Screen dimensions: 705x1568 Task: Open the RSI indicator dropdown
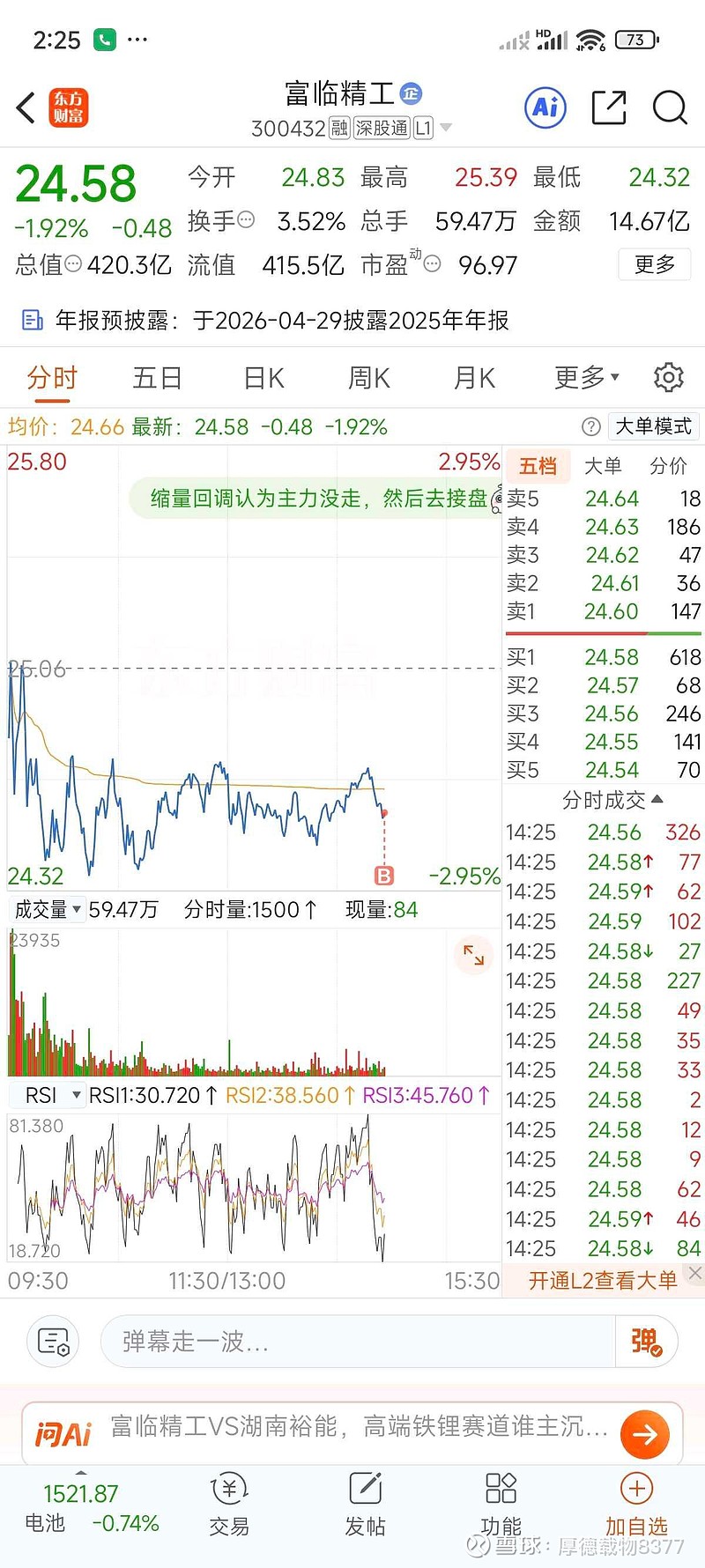tap(51, 1095)
